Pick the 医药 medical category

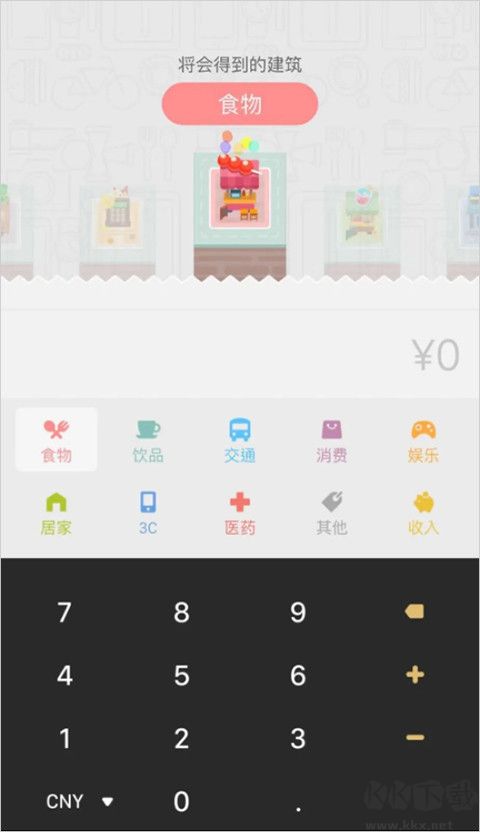(240, 513)
